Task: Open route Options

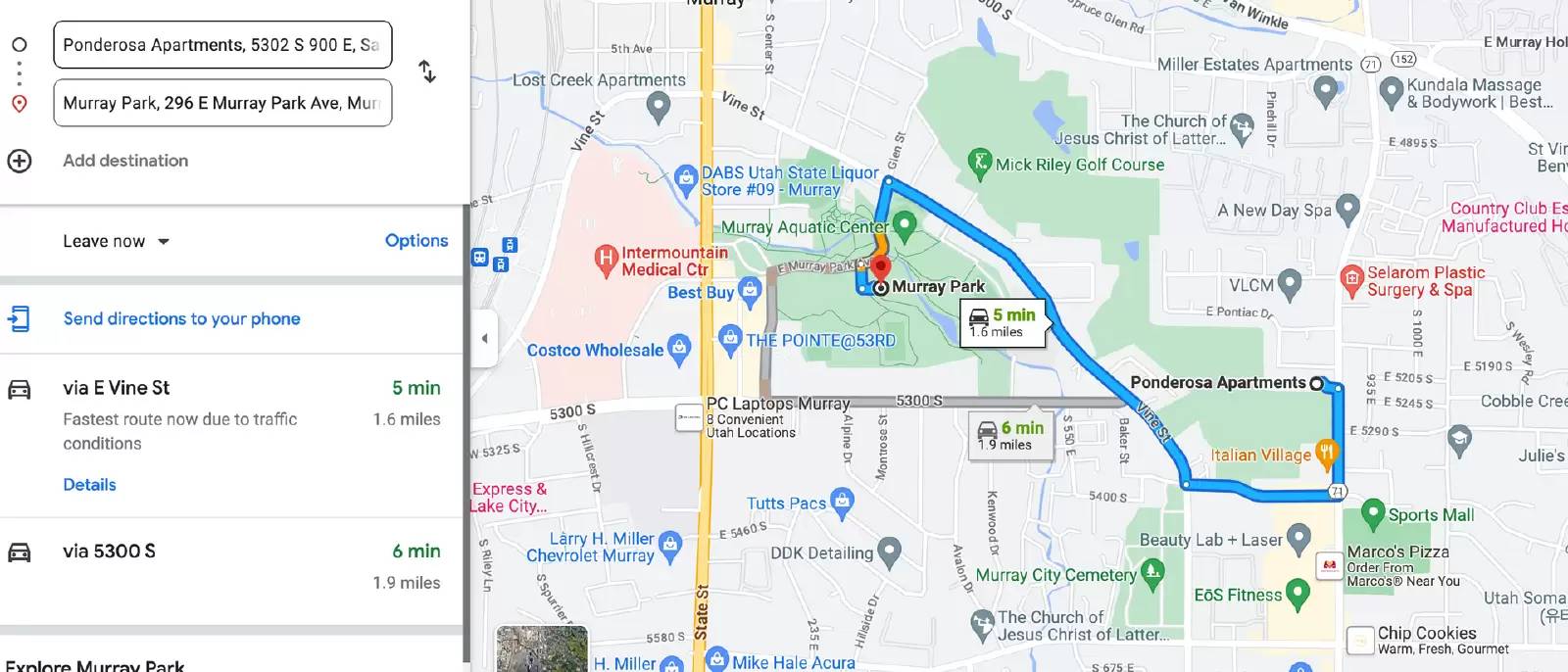Action: point(416,241)
